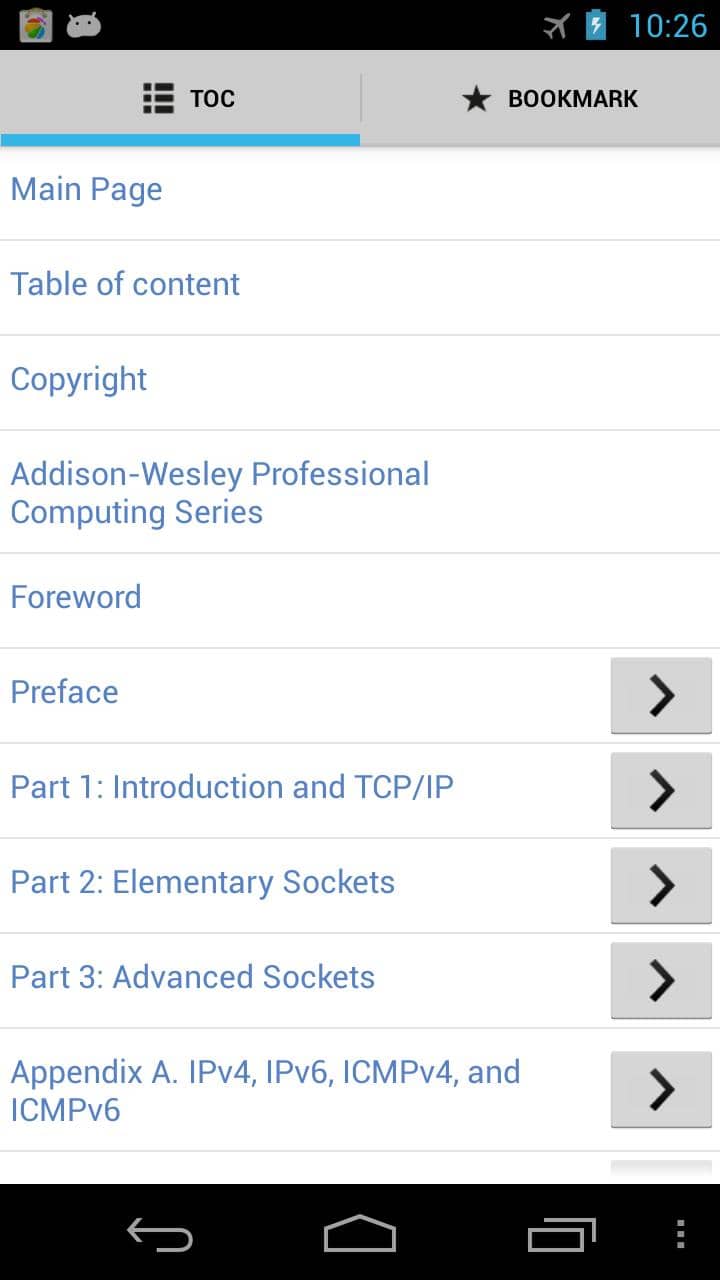Expand Part 1 chevron button

coord(661,791)
